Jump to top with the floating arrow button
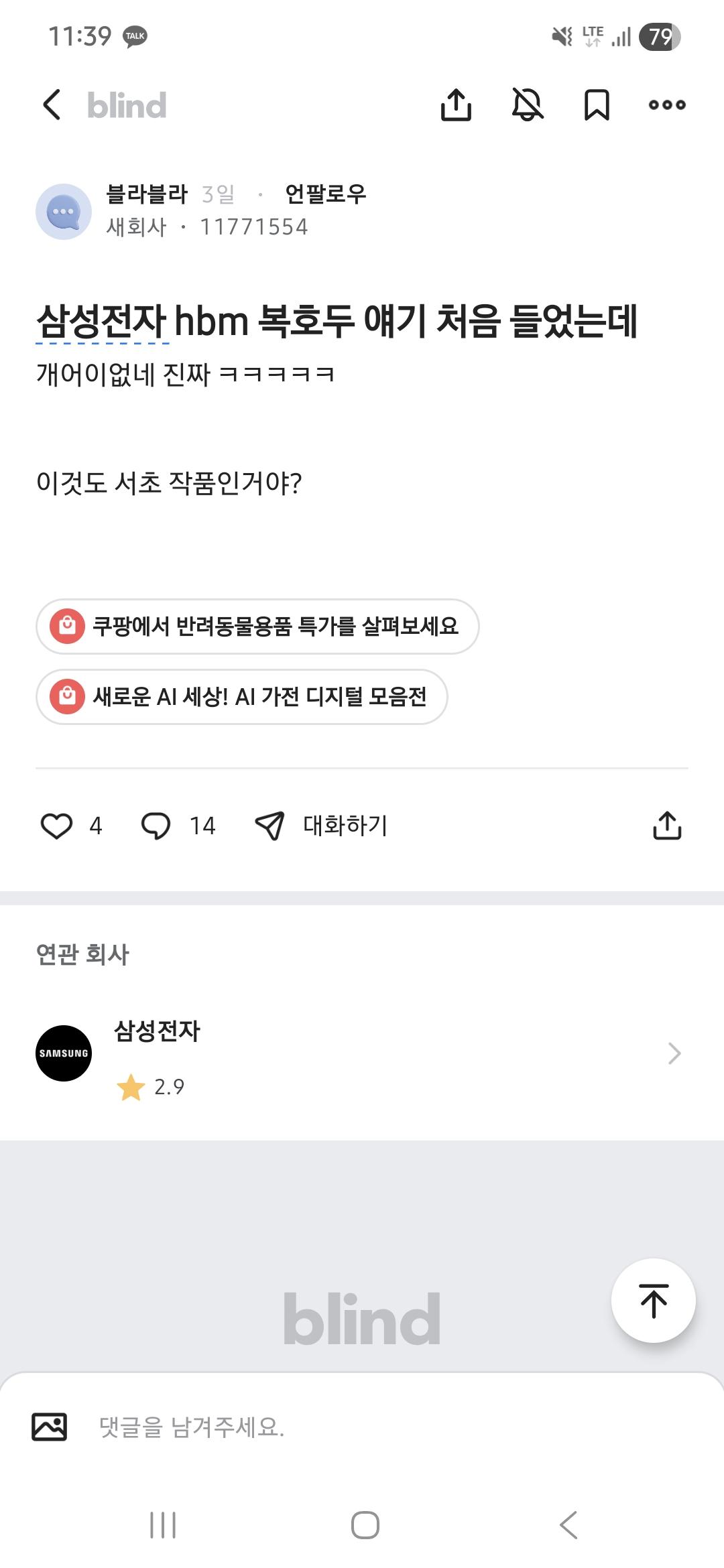Screen dimensions: 724x1568 click(x=654, y=1301)
